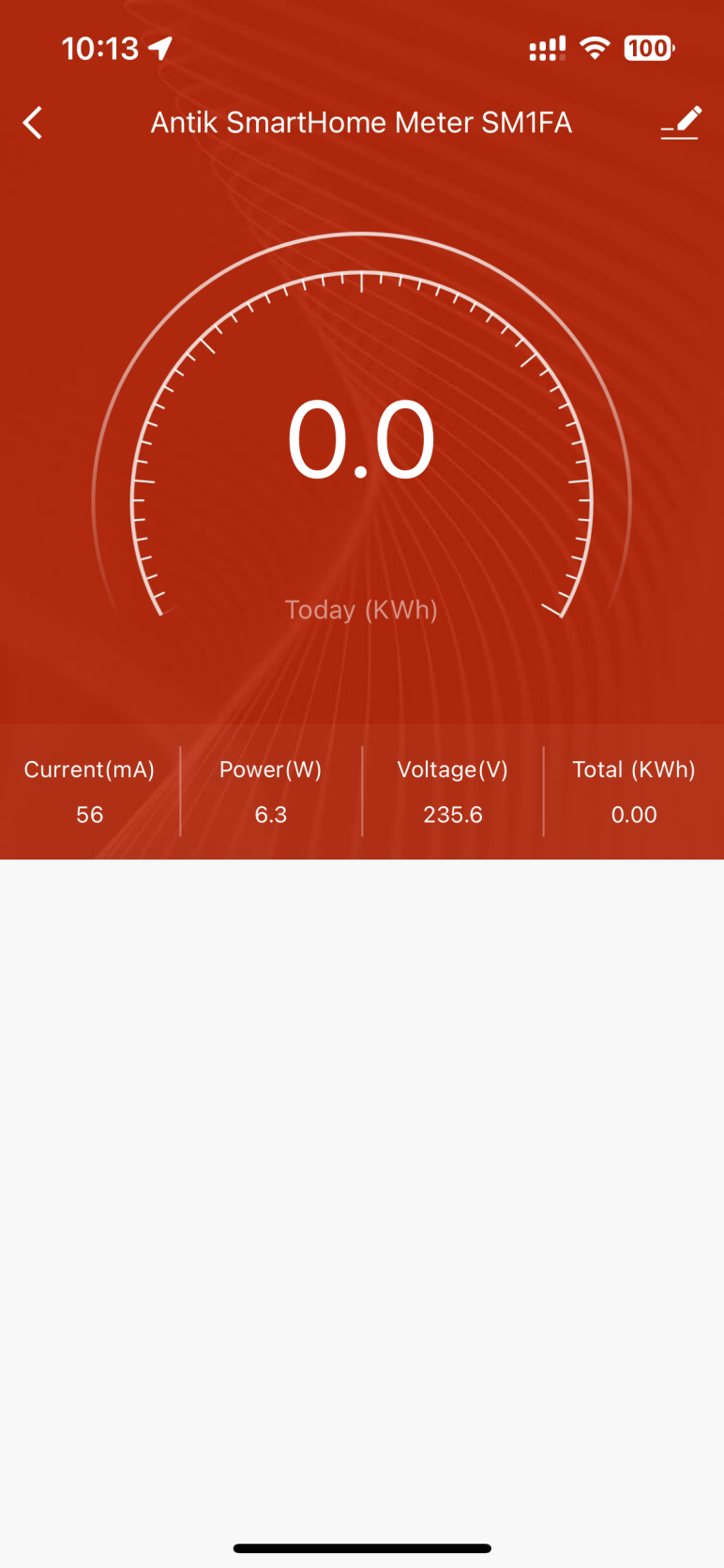This screenshot has width=724, height=1568.
Task: Go back from the SmartHome Meter screen
Action: 33,123
